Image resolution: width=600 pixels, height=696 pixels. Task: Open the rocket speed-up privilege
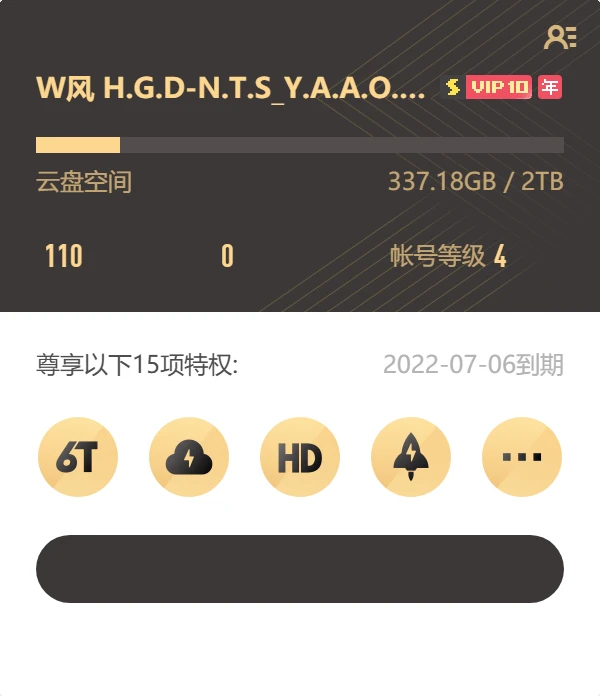click(411, 458)
